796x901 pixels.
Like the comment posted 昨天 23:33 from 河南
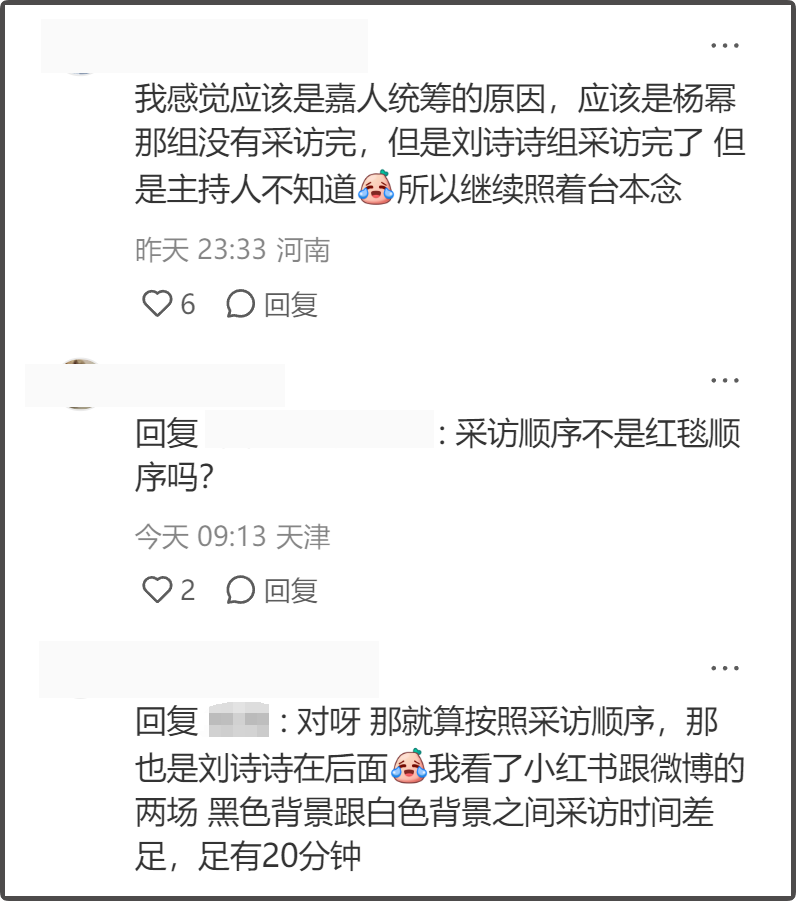click(157, 303)
